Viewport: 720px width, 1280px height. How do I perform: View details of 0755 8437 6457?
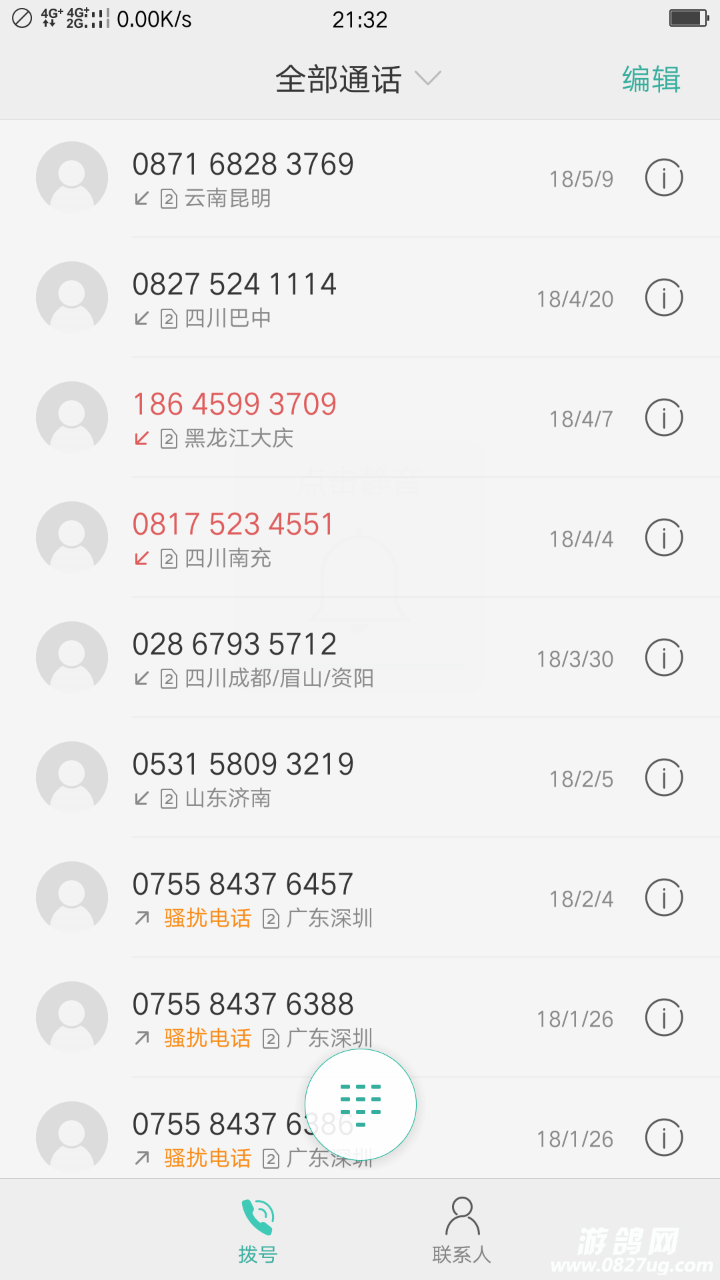(663, 898)
